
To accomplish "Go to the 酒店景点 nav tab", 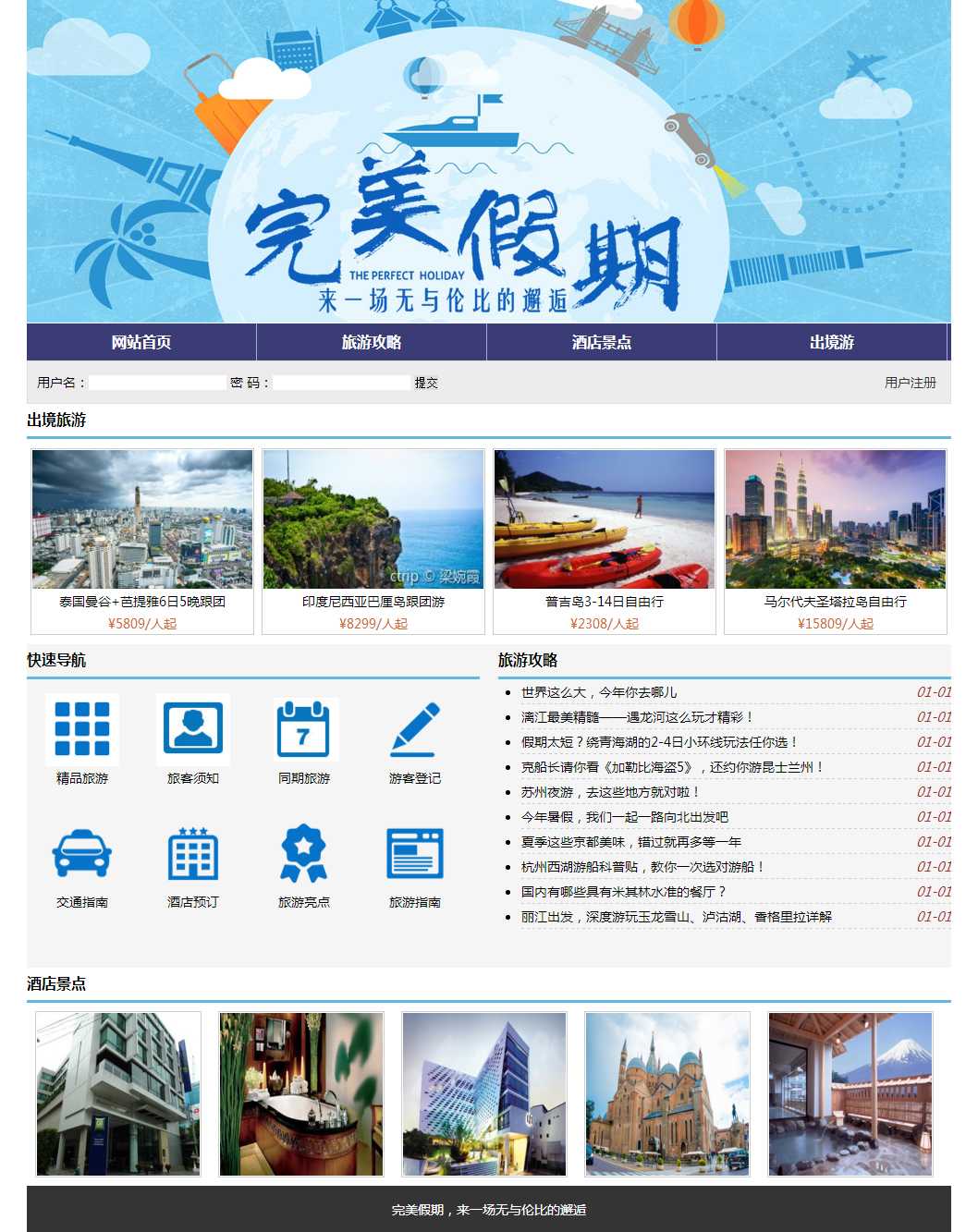I will point(602,342).
